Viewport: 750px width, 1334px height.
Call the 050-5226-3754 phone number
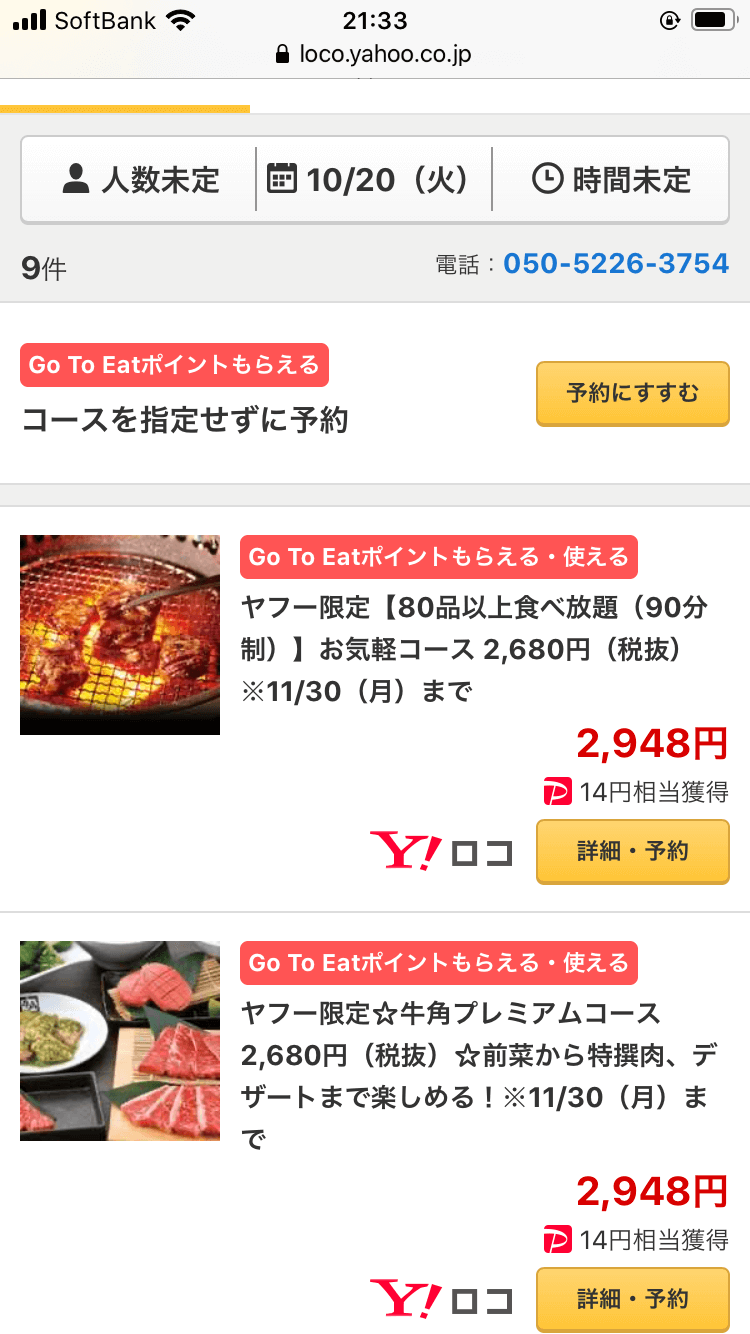(615, 263)
